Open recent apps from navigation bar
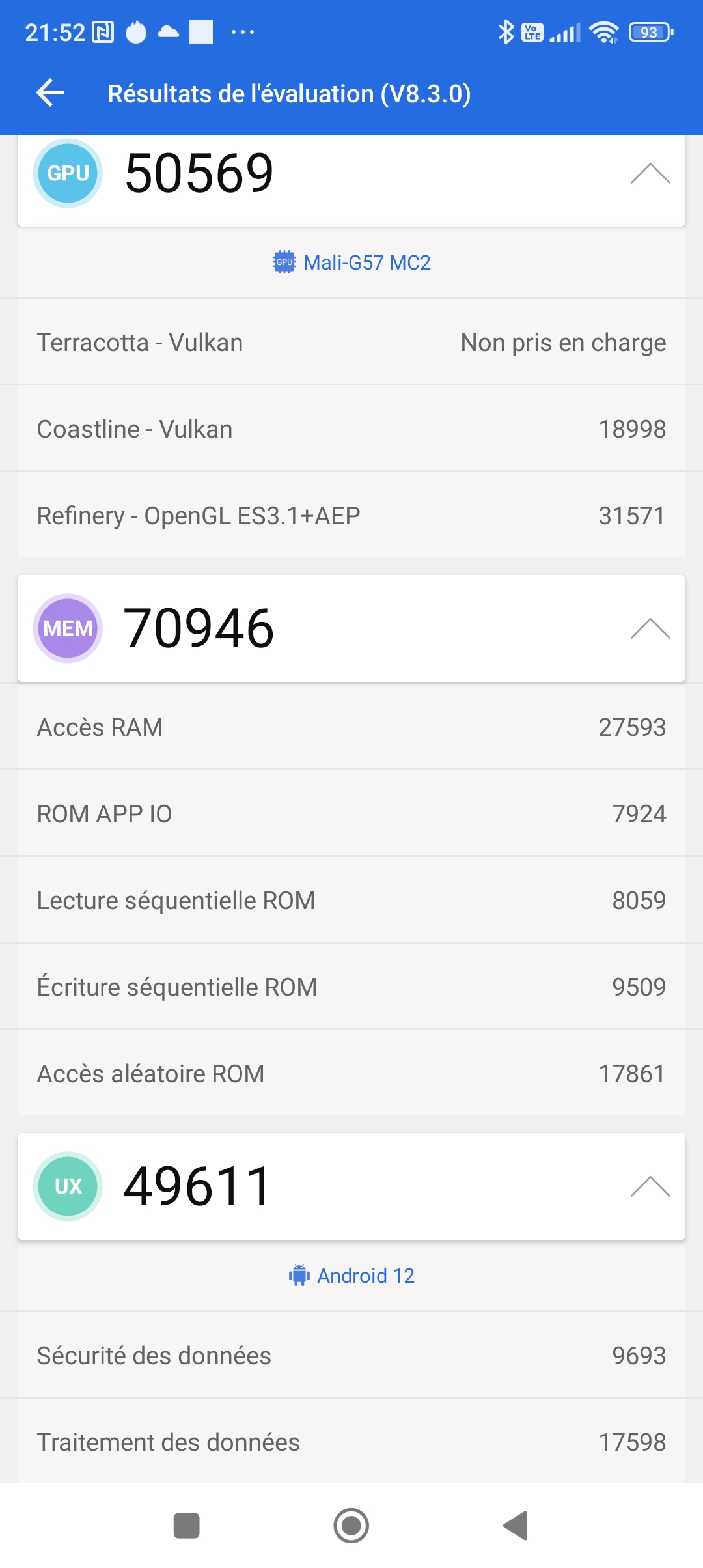The image size is (703, 1568). (187, 1526)
